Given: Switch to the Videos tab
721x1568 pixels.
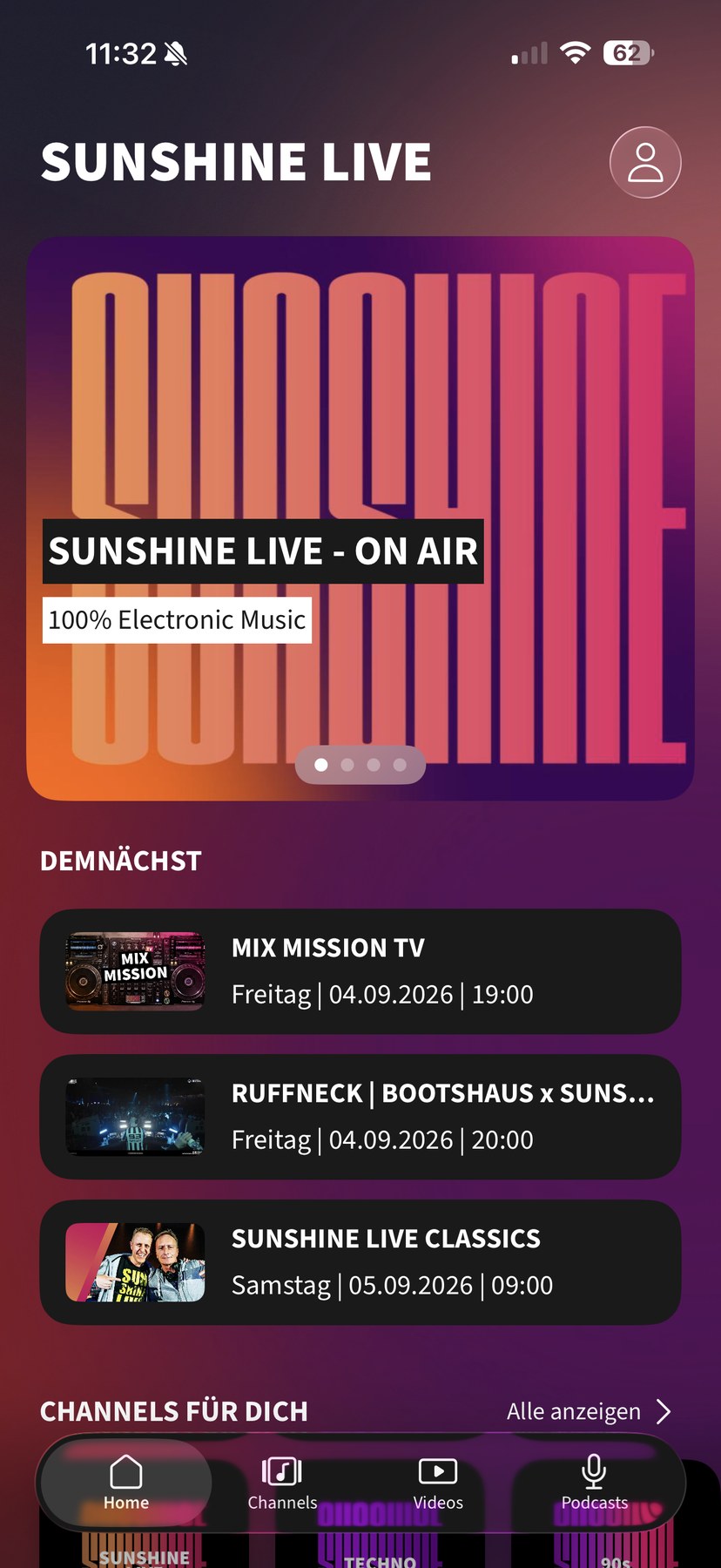Looking at the screenshot, I should point(438,1484).
